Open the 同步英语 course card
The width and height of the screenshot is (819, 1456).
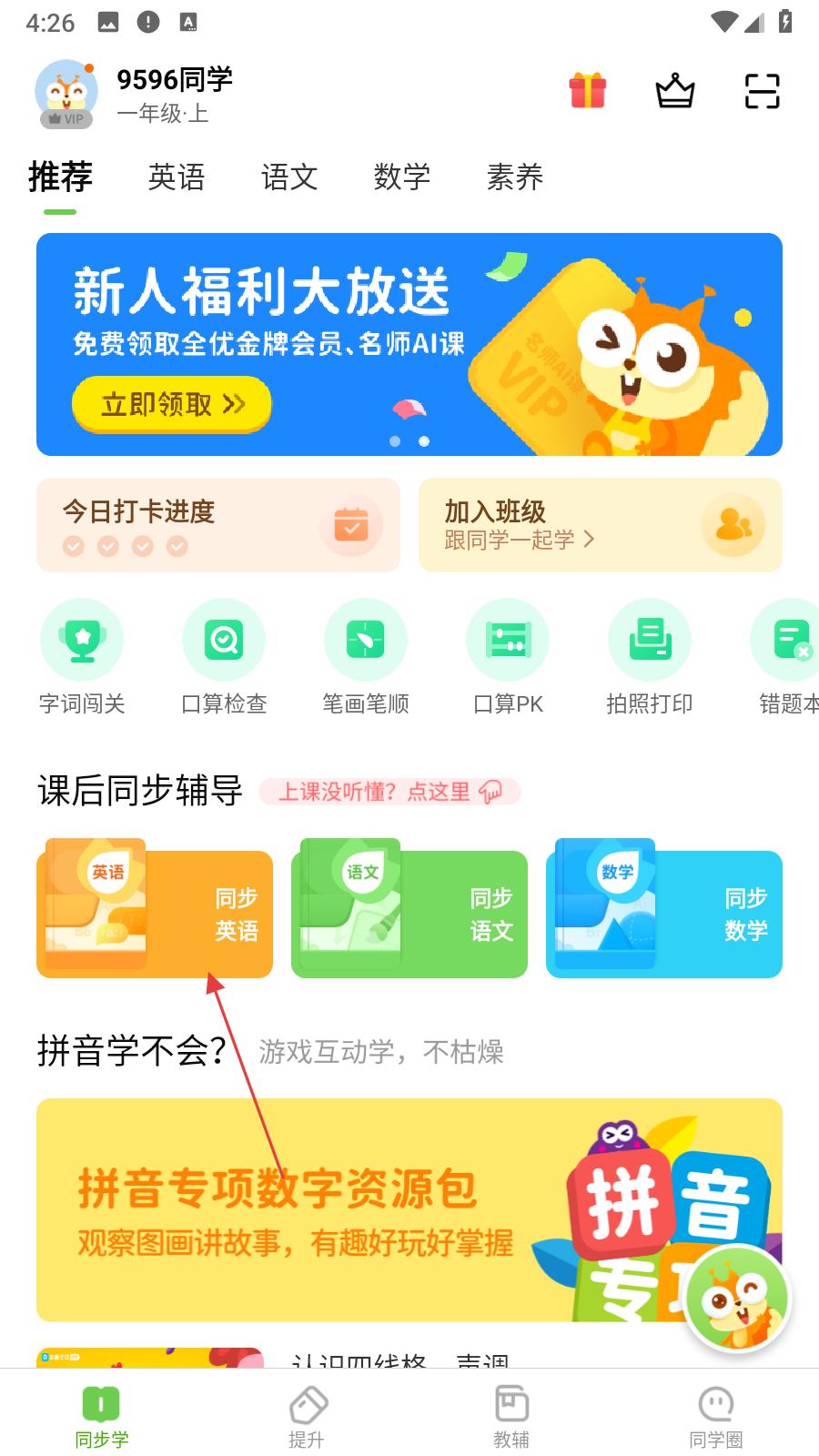click(155, 914)
